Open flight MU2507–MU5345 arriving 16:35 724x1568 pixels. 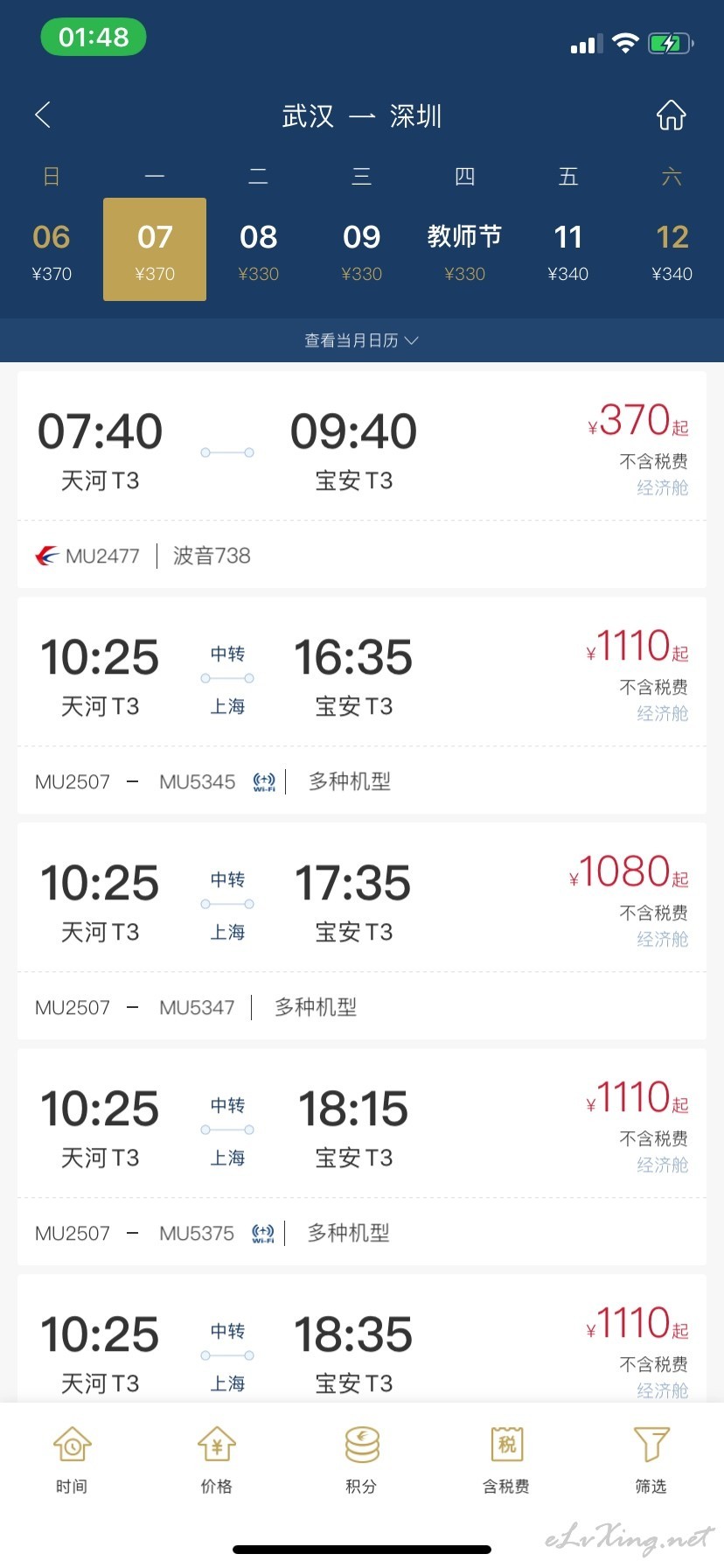[x=362, y=705]
